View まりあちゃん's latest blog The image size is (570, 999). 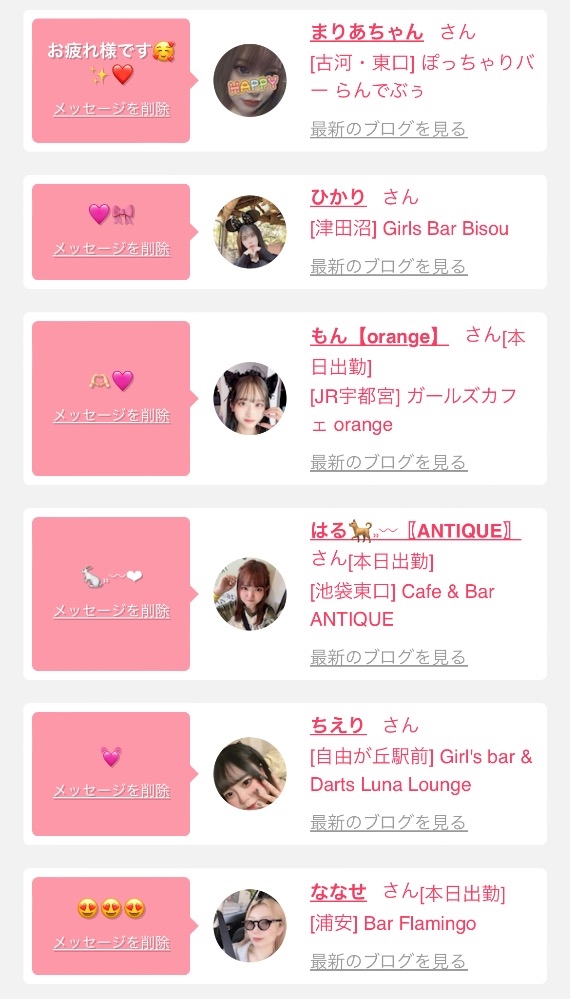click(x=388, y=129)
